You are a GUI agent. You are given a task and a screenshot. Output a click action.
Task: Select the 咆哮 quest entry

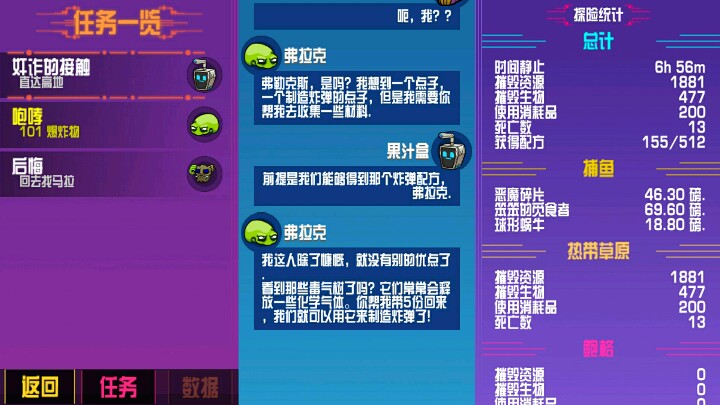coord(115,125)
